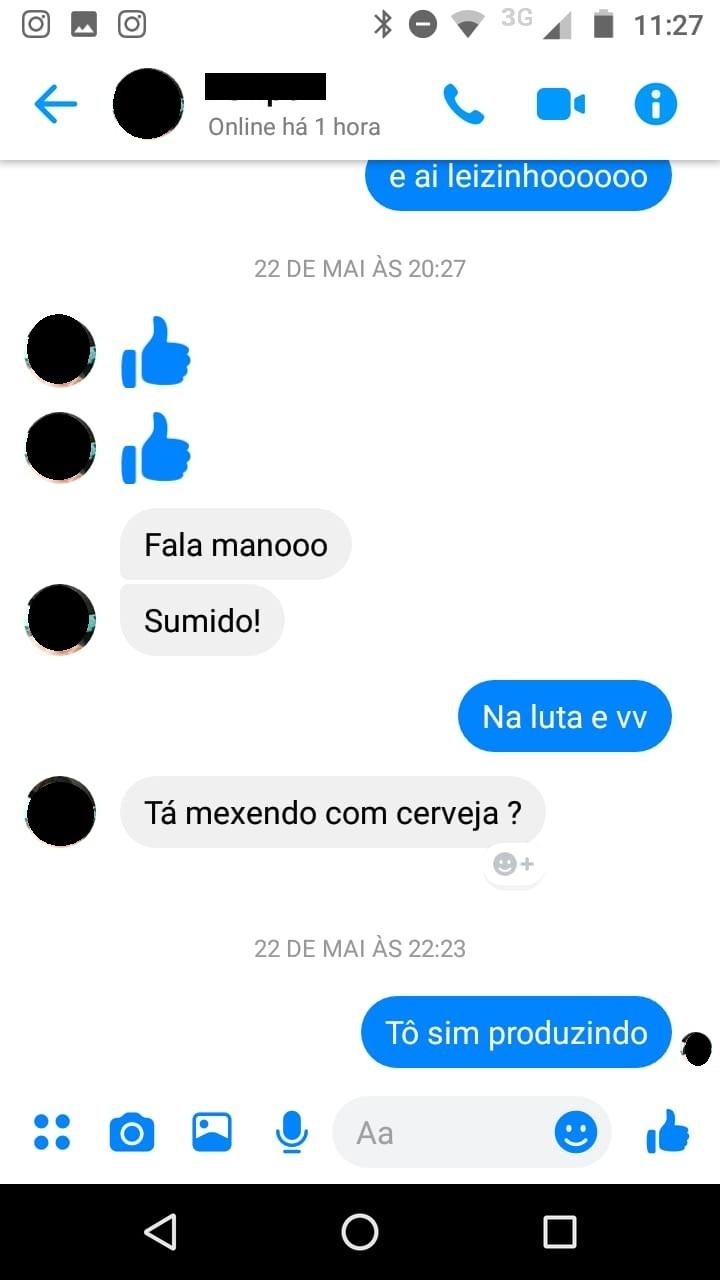The height and width of the screenshot is (1280, 720).
Task: Go back to the chats list
Action: click(55, 104)
